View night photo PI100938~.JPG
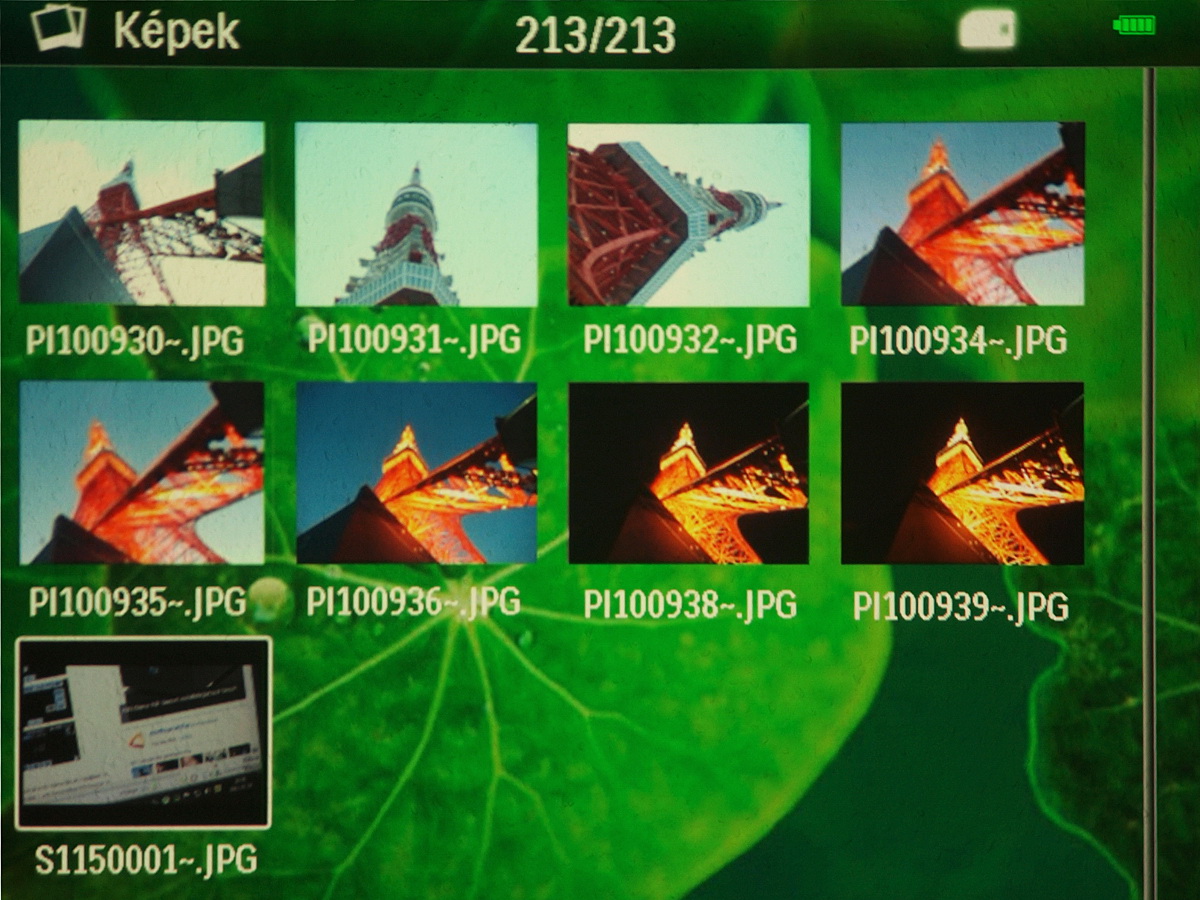The image size is (1200, 900). [x=688, y=473]
